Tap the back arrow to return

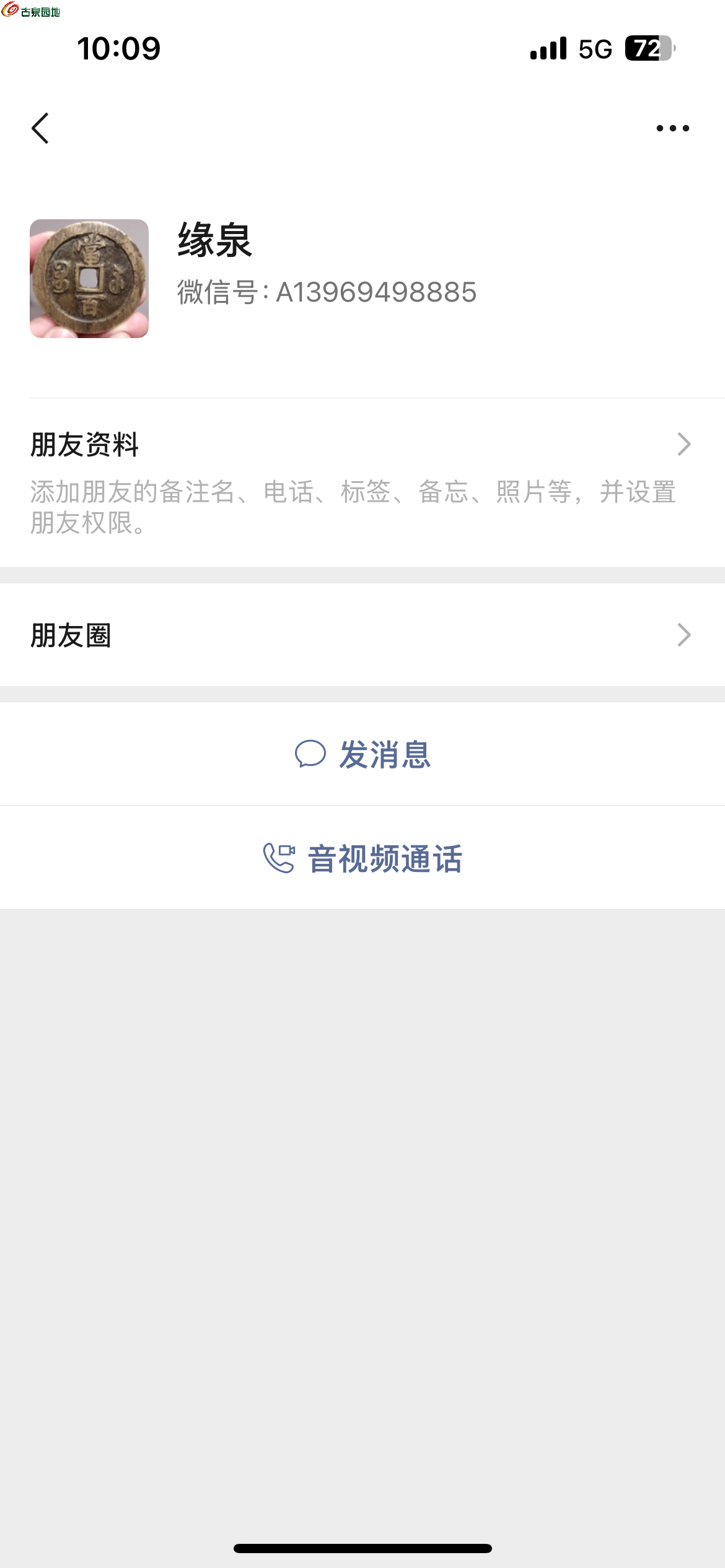click(41, 127)
